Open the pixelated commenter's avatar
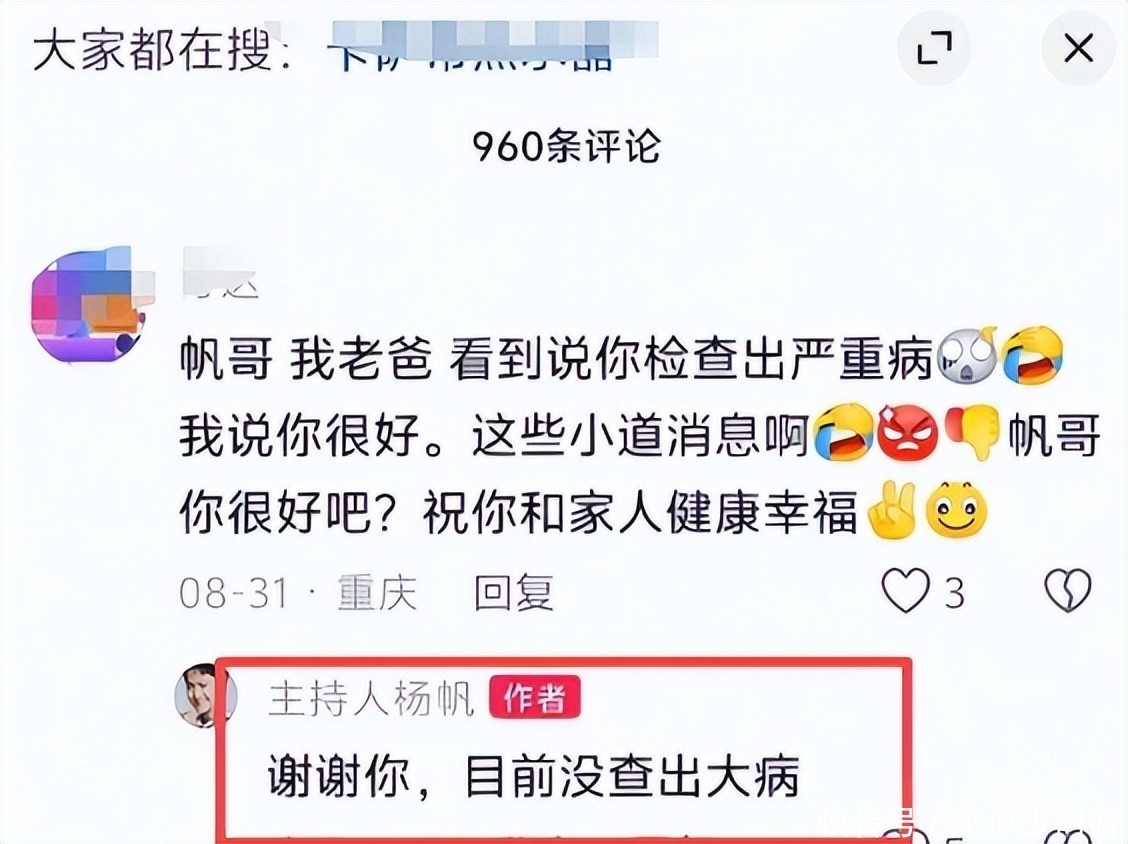The image size is (1128, 844). point(88,306)
